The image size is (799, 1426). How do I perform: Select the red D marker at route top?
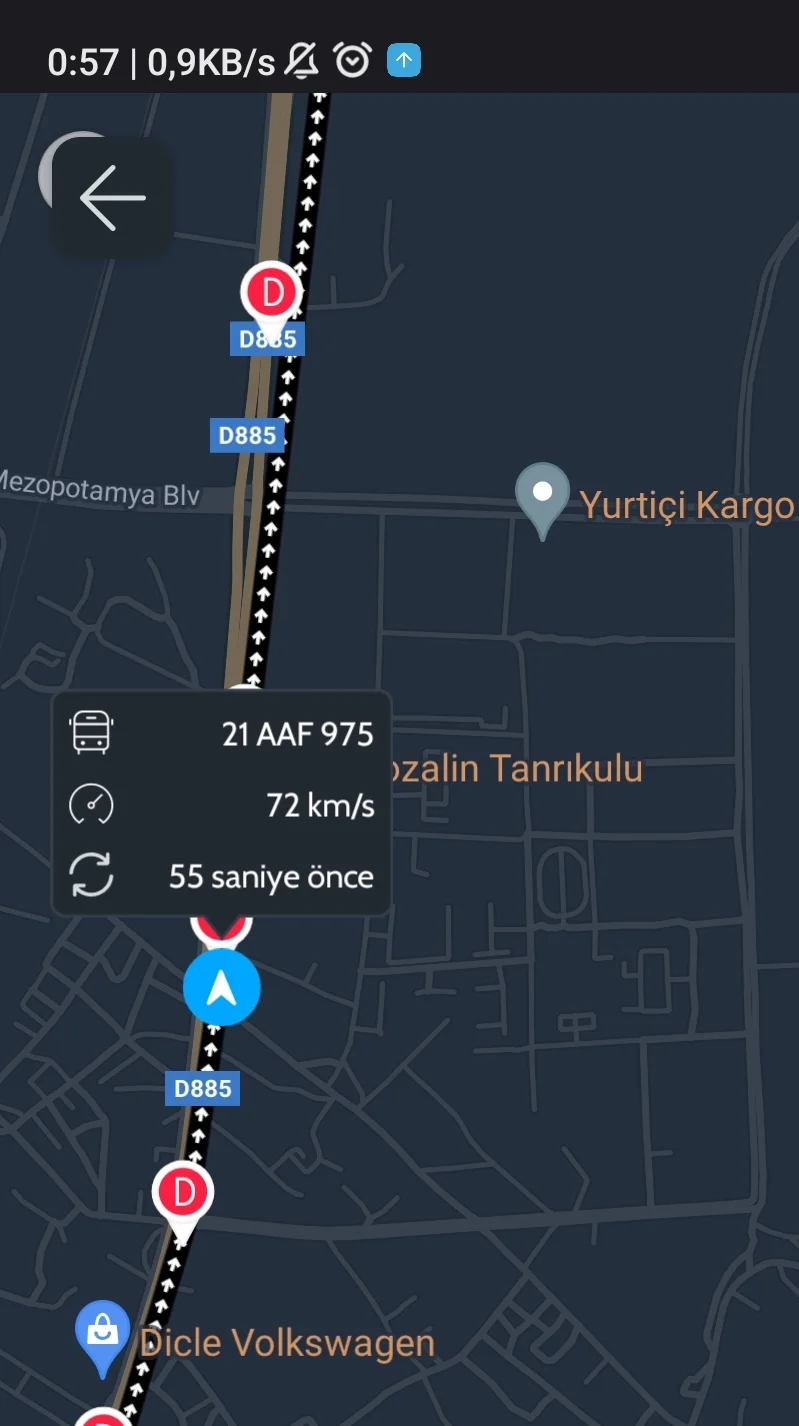(271, 292)
